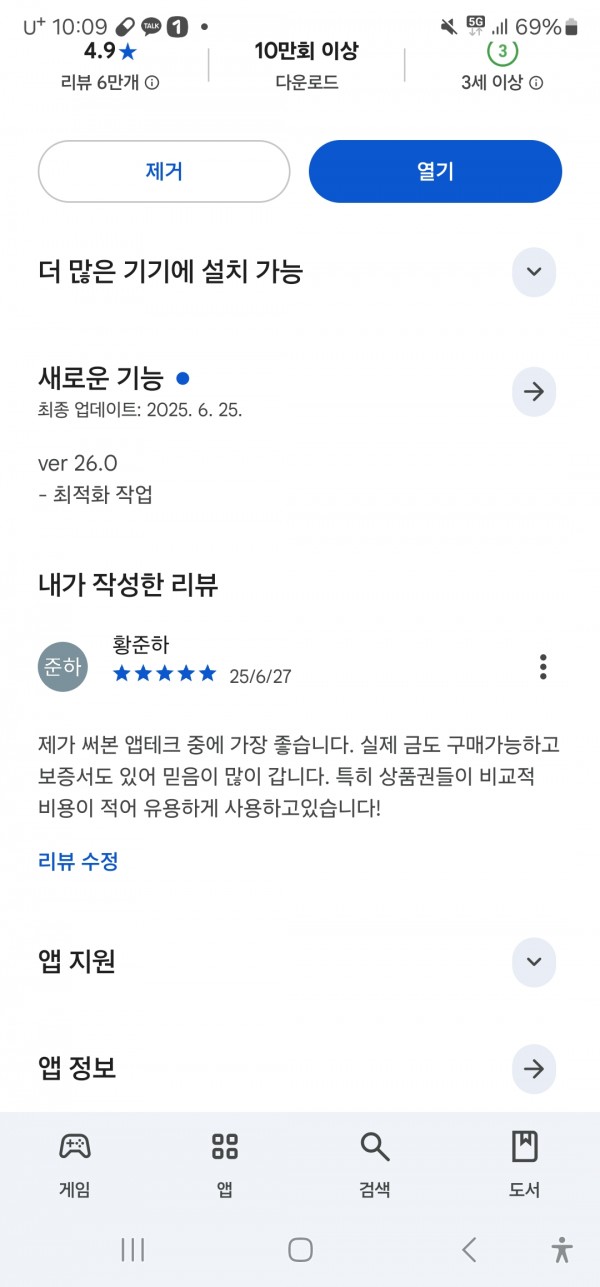Go to the 검색 tab
This screenshot has height=1287, width=600.
point(375,1164)
